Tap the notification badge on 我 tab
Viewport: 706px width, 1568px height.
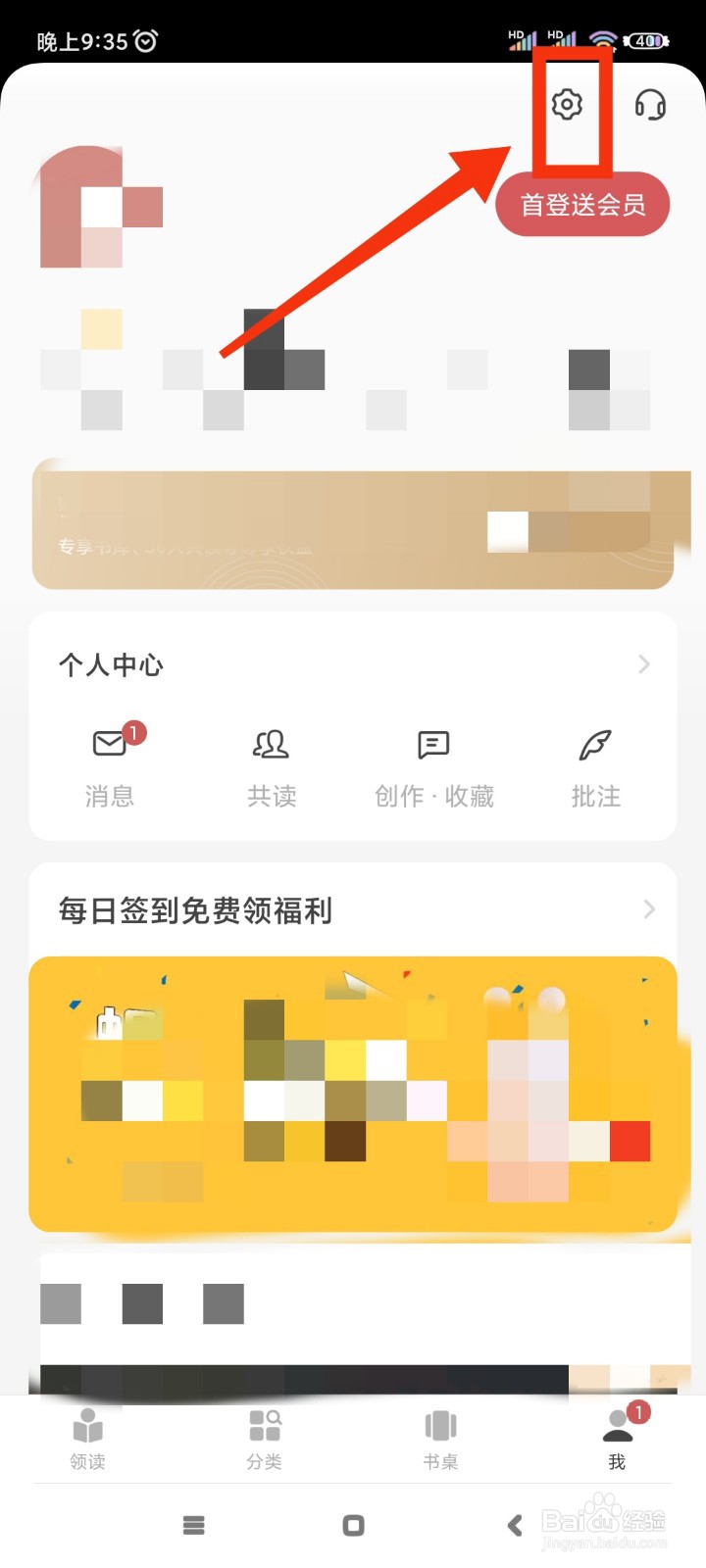tap(637, 1413)
